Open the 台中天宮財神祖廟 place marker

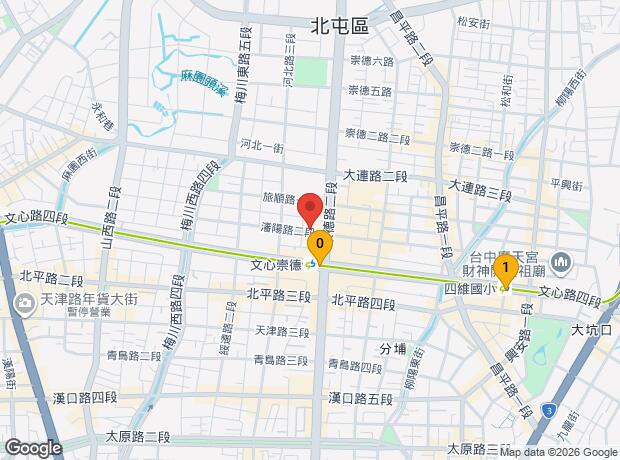pyautogui.click(x=560, y=263)
